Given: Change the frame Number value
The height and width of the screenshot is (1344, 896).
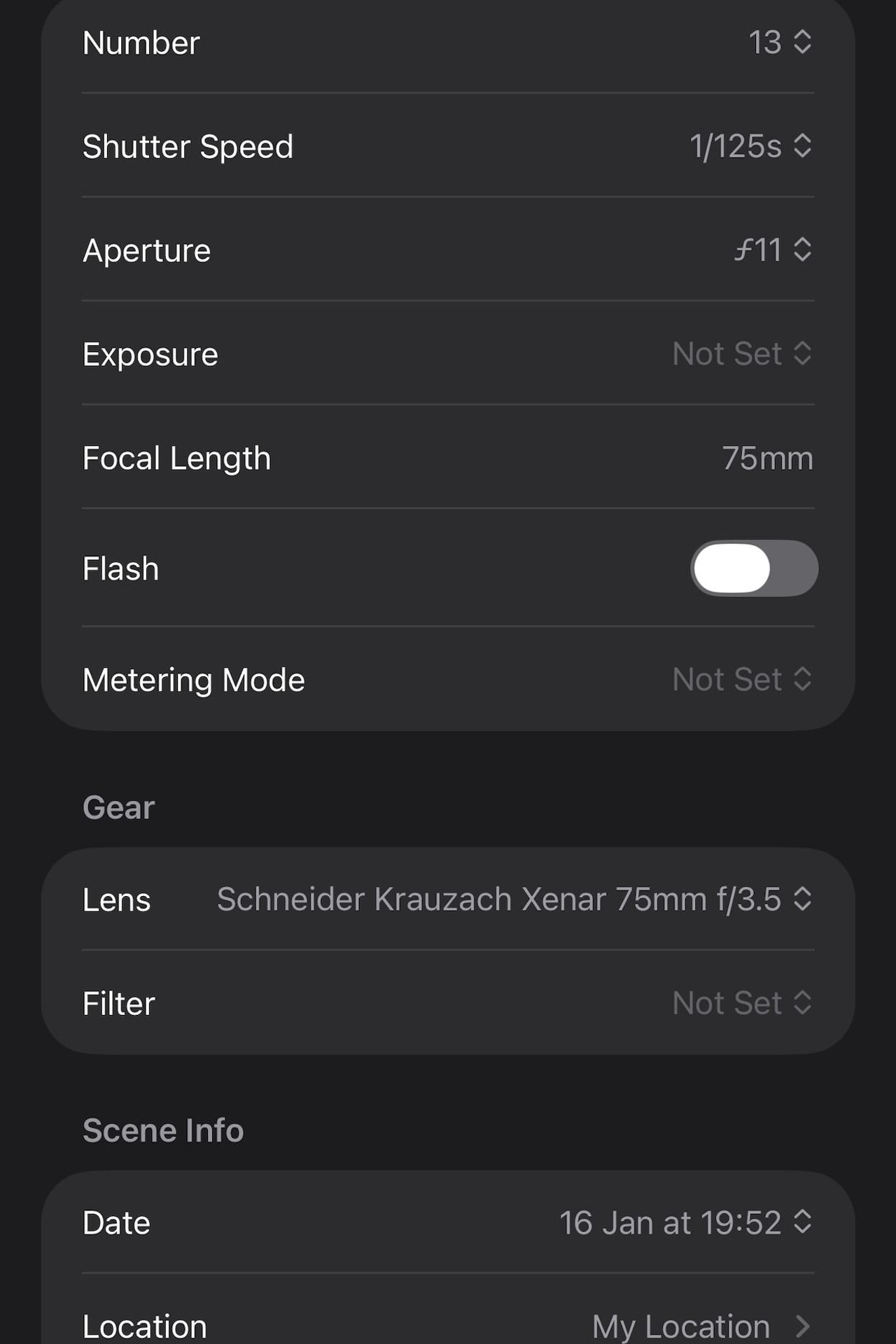Looking at the screenshot, I should [779, 43].
